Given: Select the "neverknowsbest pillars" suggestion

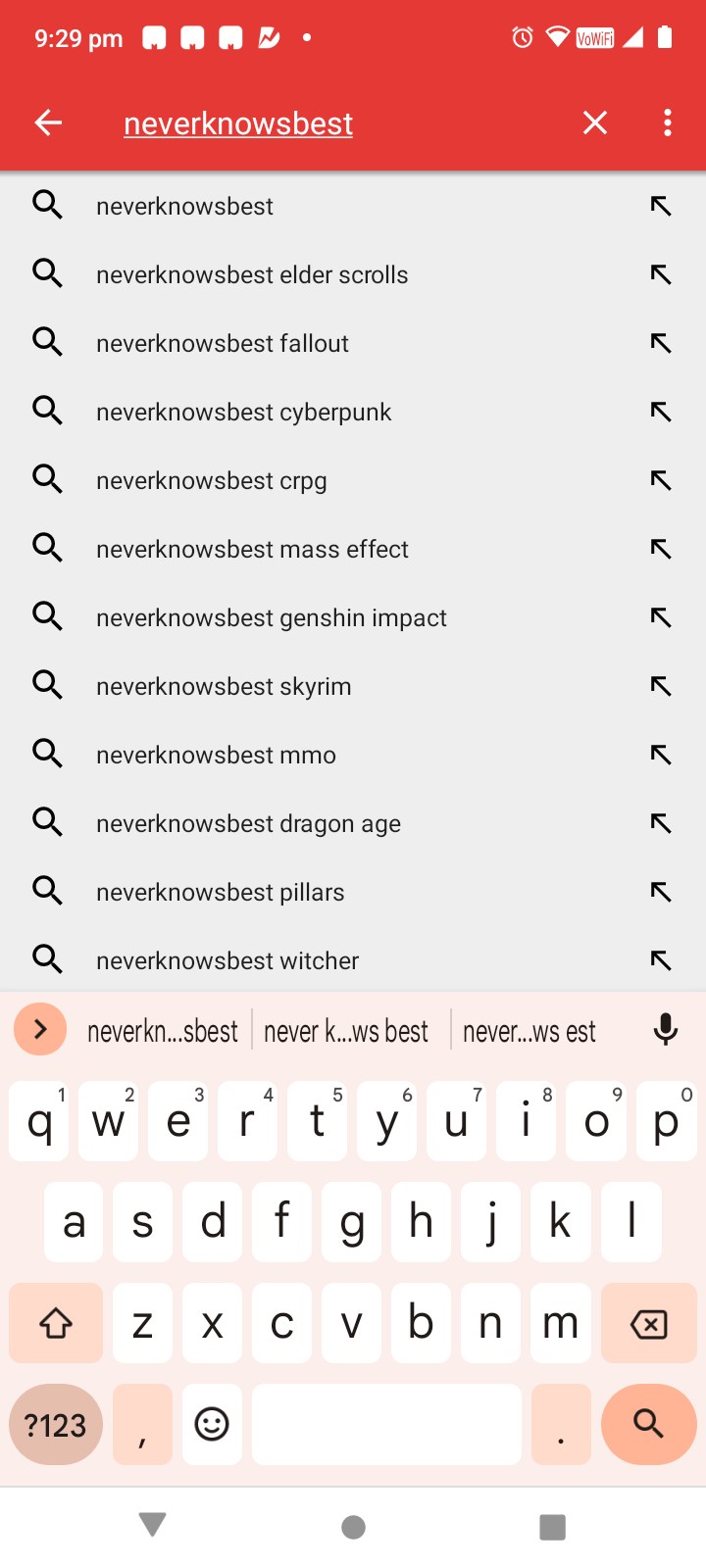Looking at the screenshot, I should tap(221, 892).
